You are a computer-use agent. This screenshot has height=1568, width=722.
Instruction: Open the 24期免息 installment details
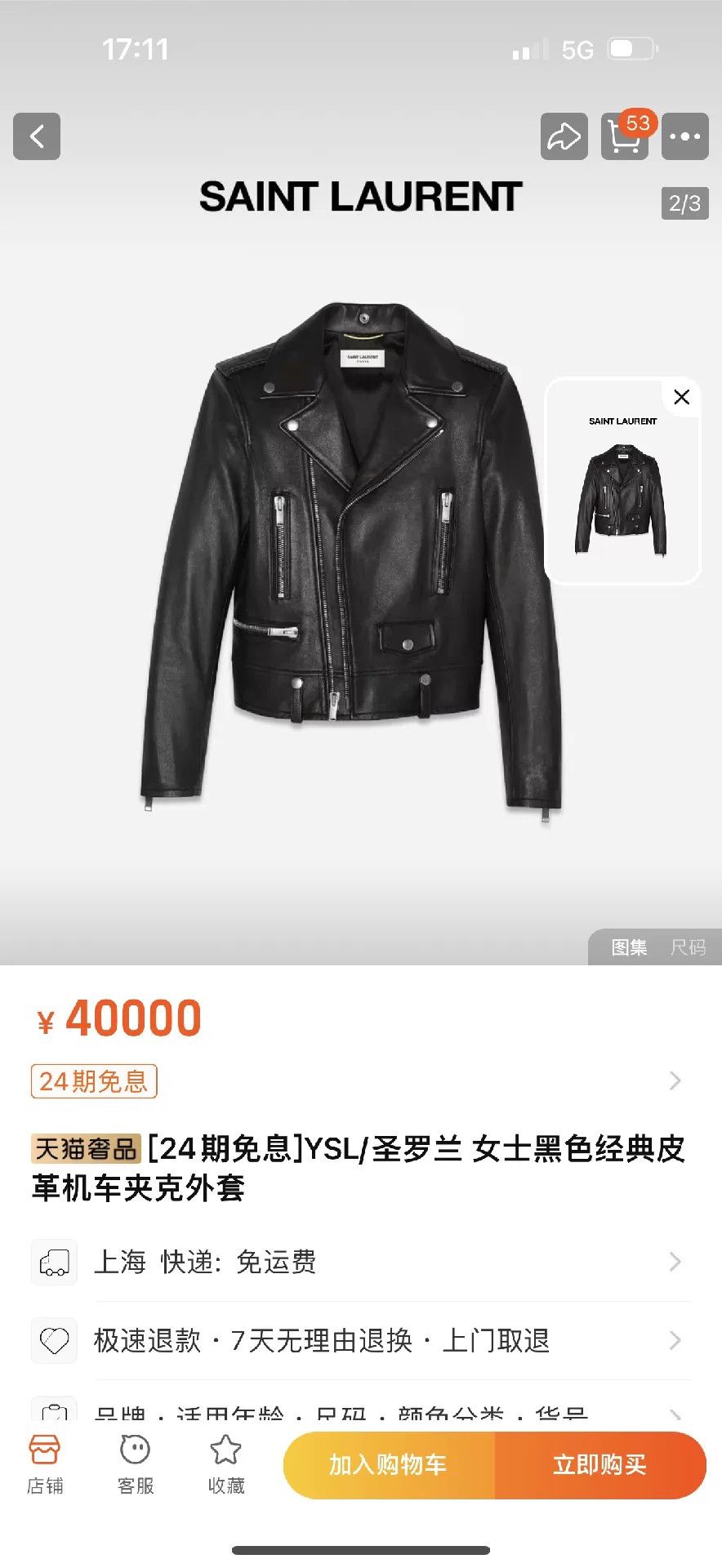94,1081
